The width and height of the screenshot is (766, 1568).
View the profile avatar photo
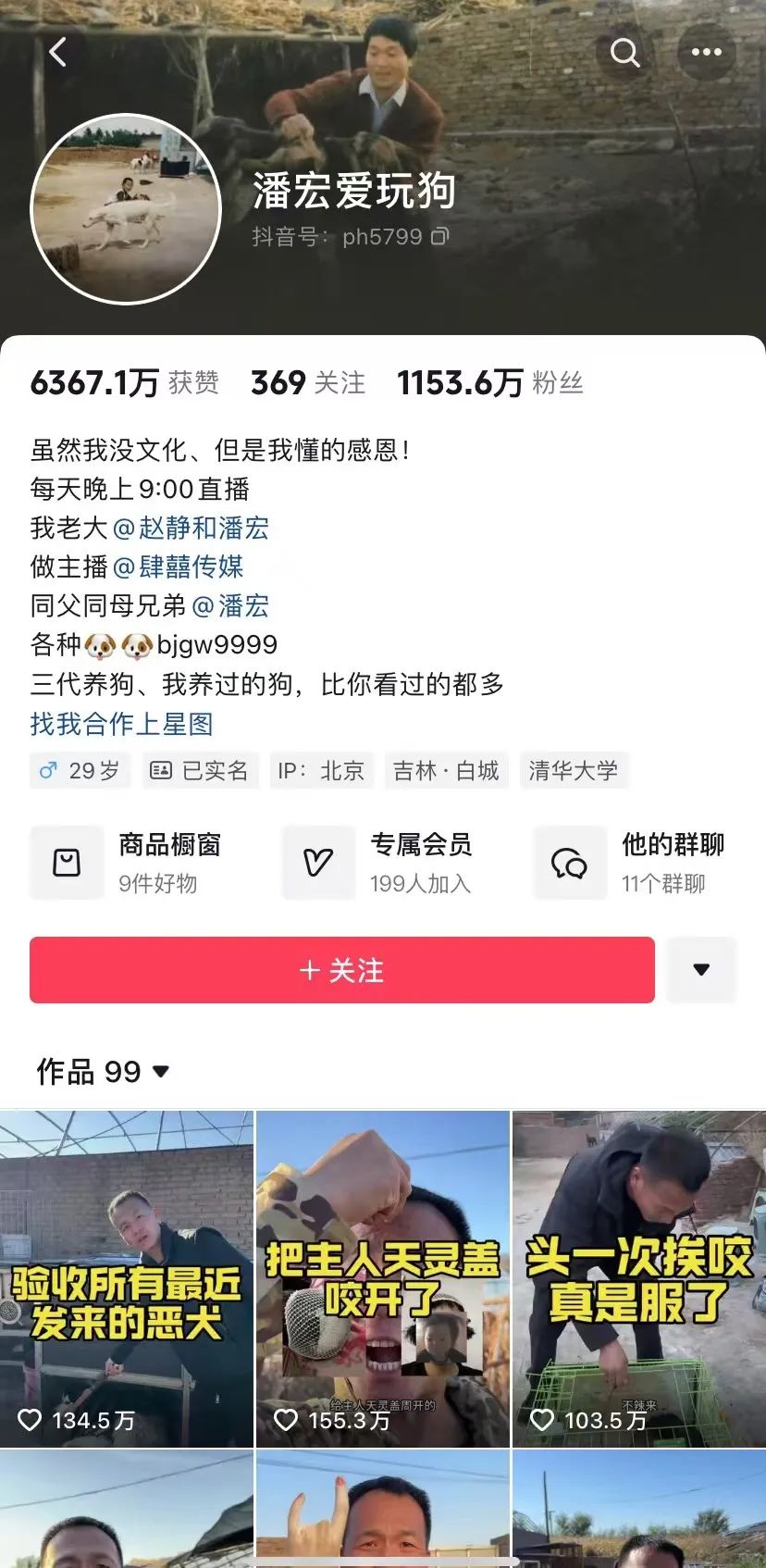126,209
